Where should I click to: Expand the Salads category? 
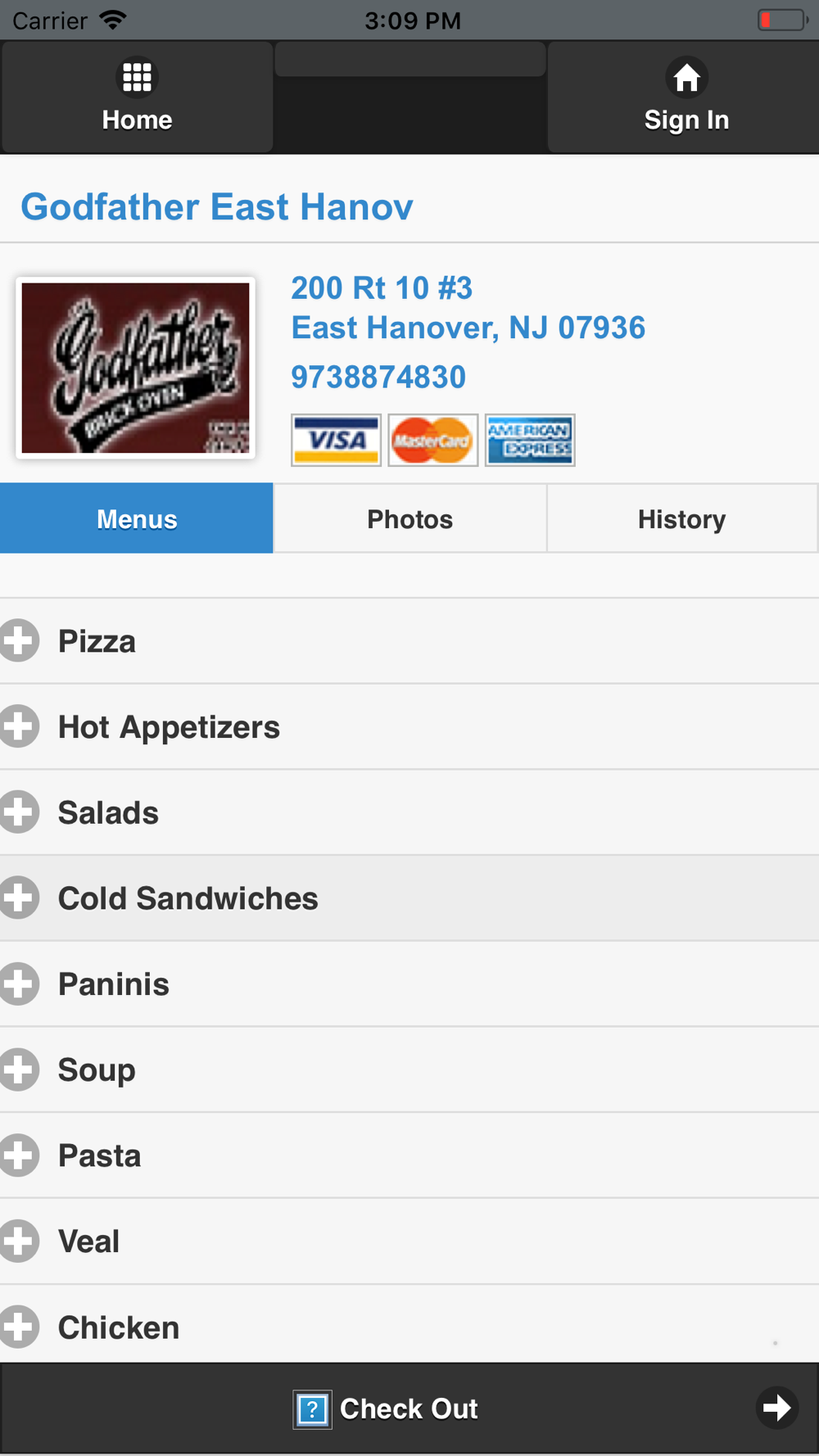click(409, 812)
